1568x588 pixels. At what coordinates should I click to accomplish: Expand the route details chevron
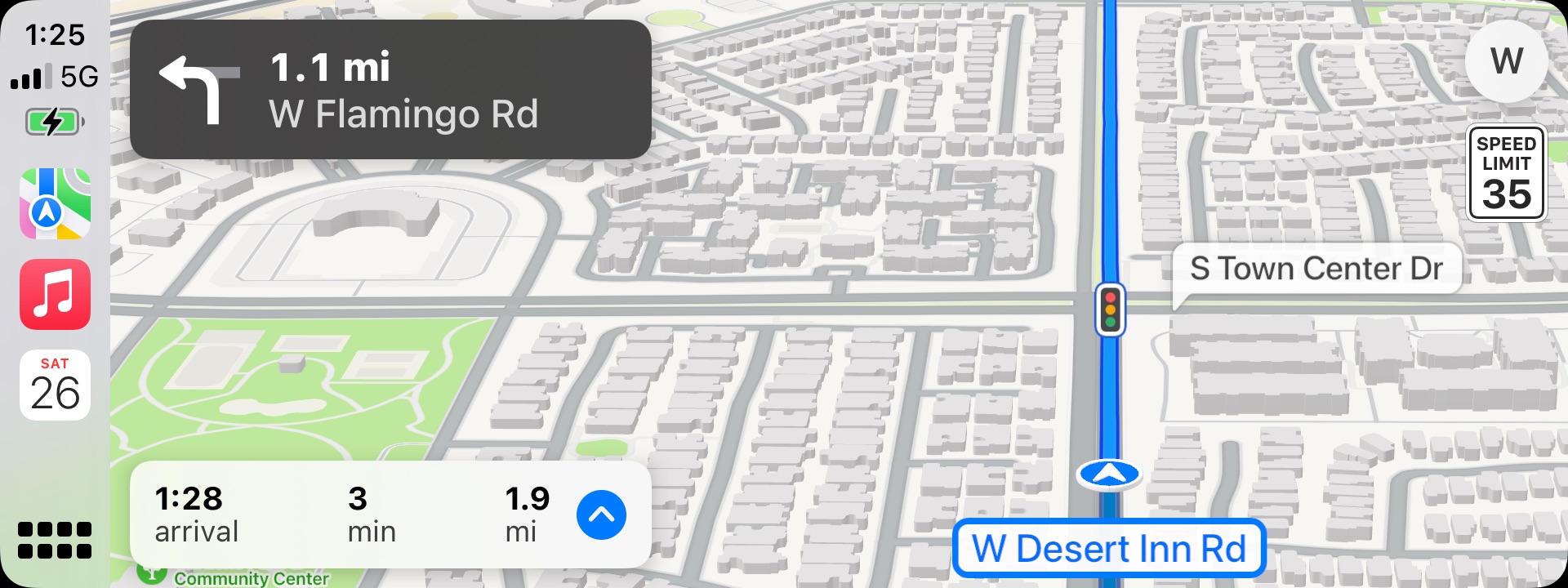(601, 515)
